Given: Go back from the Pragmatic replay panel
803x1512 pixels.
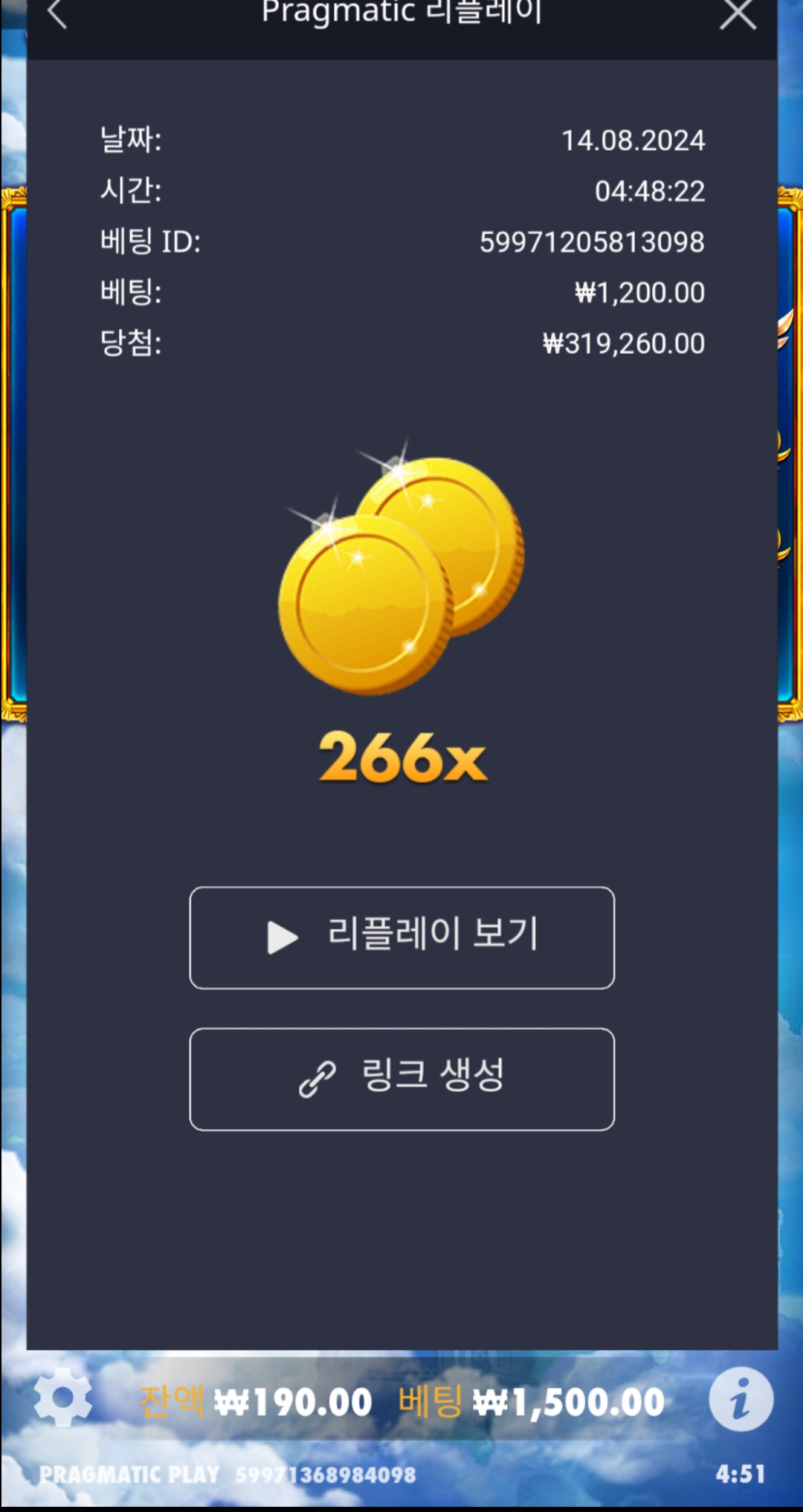Looking at the screenshot, I should coord(57,14).
